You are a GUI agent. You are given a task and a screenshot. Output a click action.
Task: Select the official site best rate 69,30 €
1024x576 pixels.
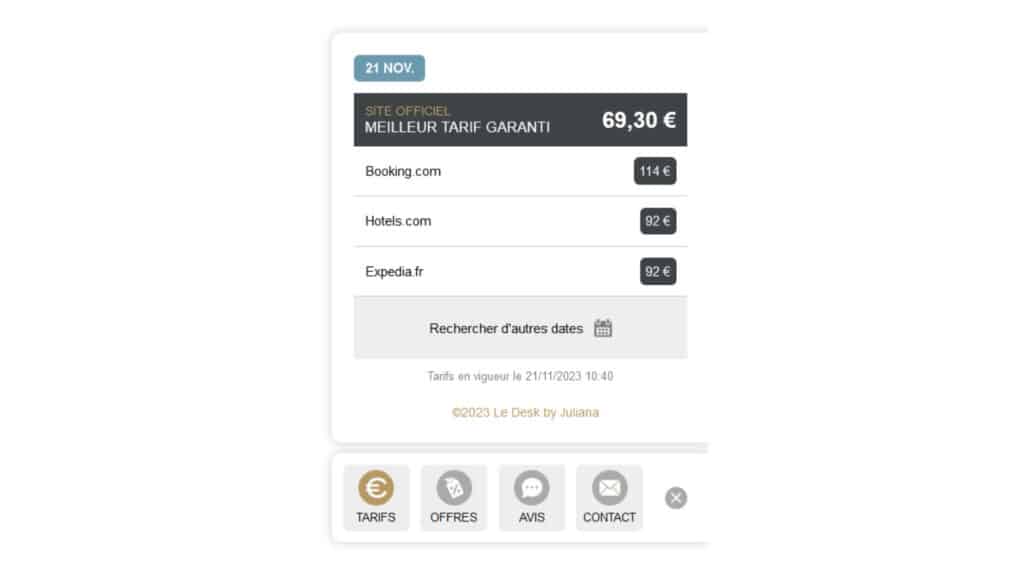(x=520, y=120)
